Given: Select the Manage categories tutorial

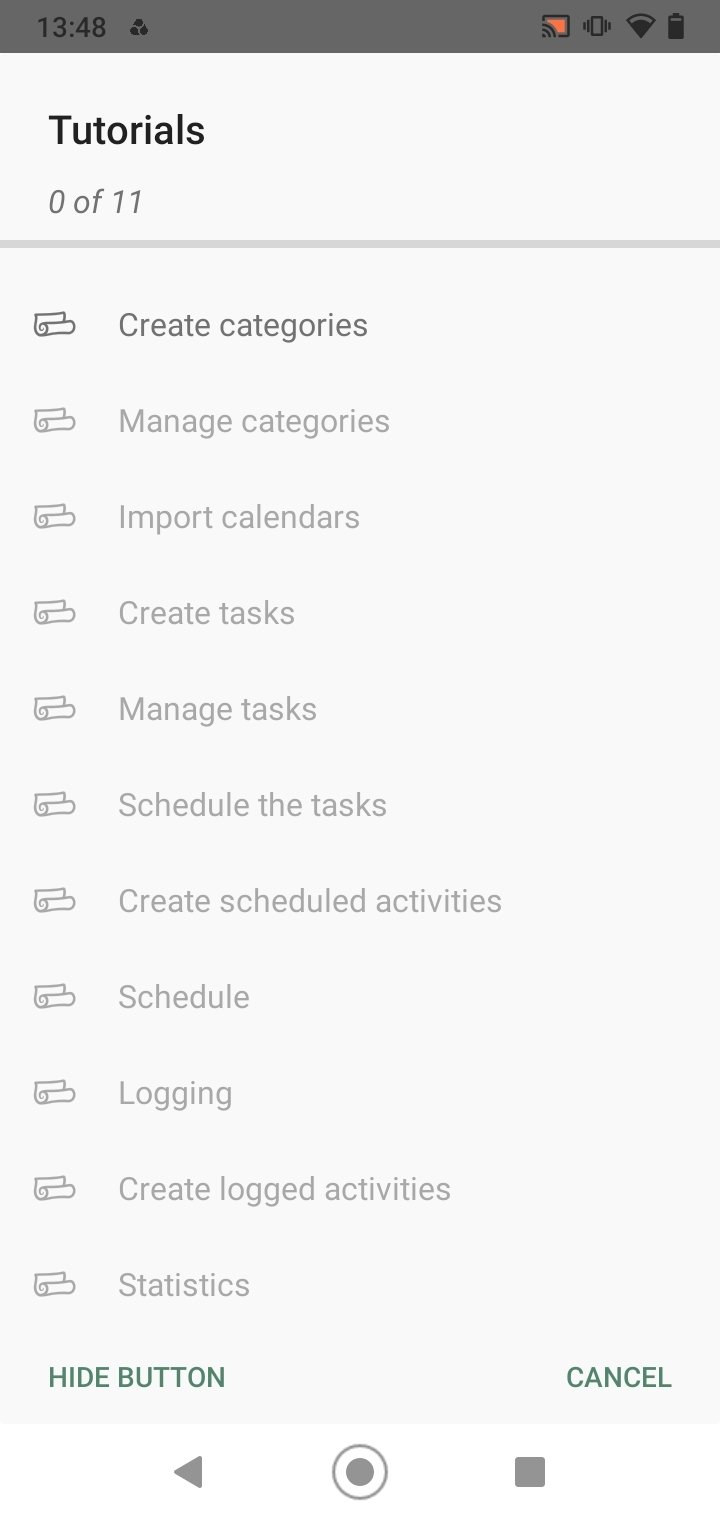Looking at the screenshot, I should click(360, 421).
